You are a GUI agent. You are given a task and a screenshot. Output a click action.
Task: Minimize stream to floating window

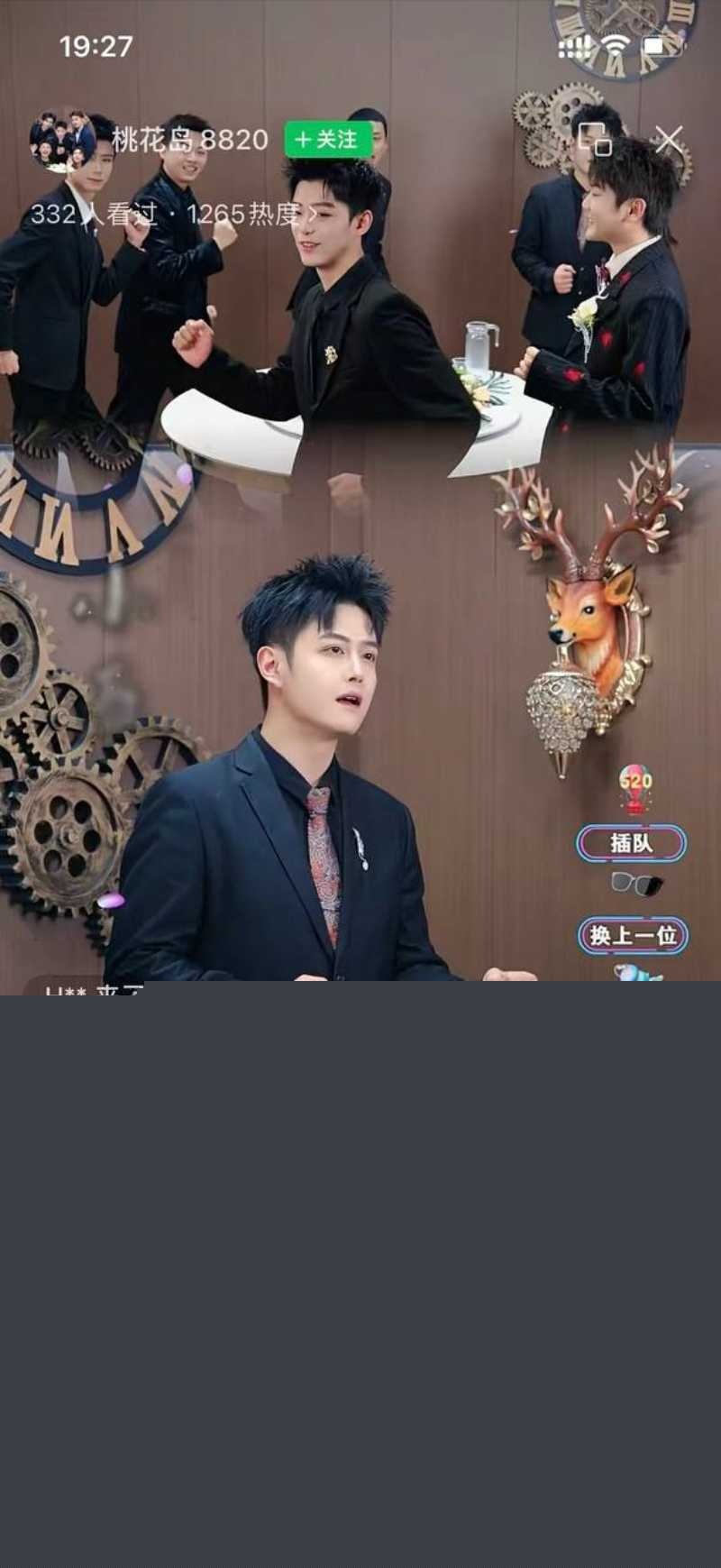coord(595,140)
